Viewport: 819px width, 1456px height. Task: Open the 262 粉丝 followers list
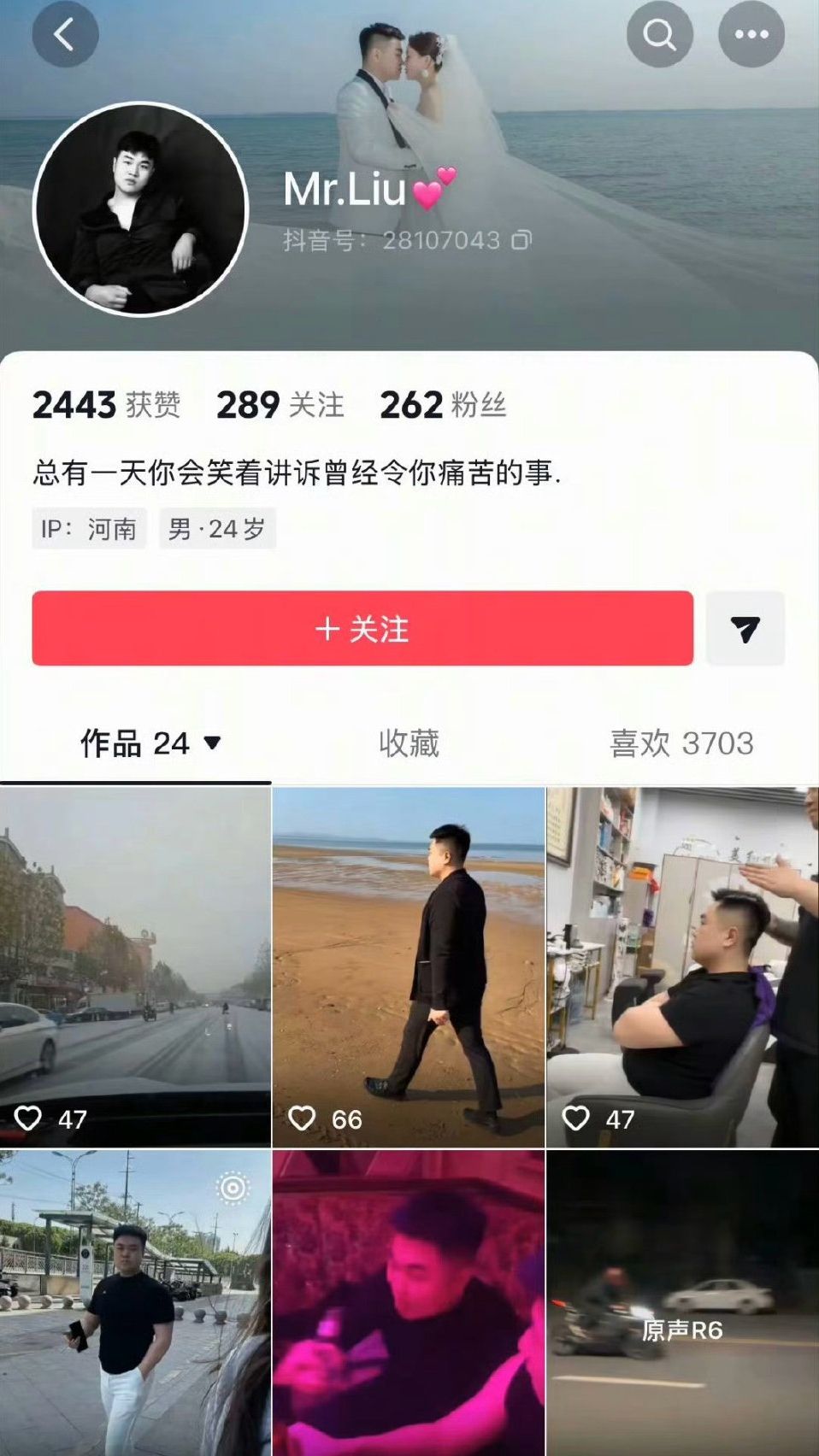pos(443,405)
